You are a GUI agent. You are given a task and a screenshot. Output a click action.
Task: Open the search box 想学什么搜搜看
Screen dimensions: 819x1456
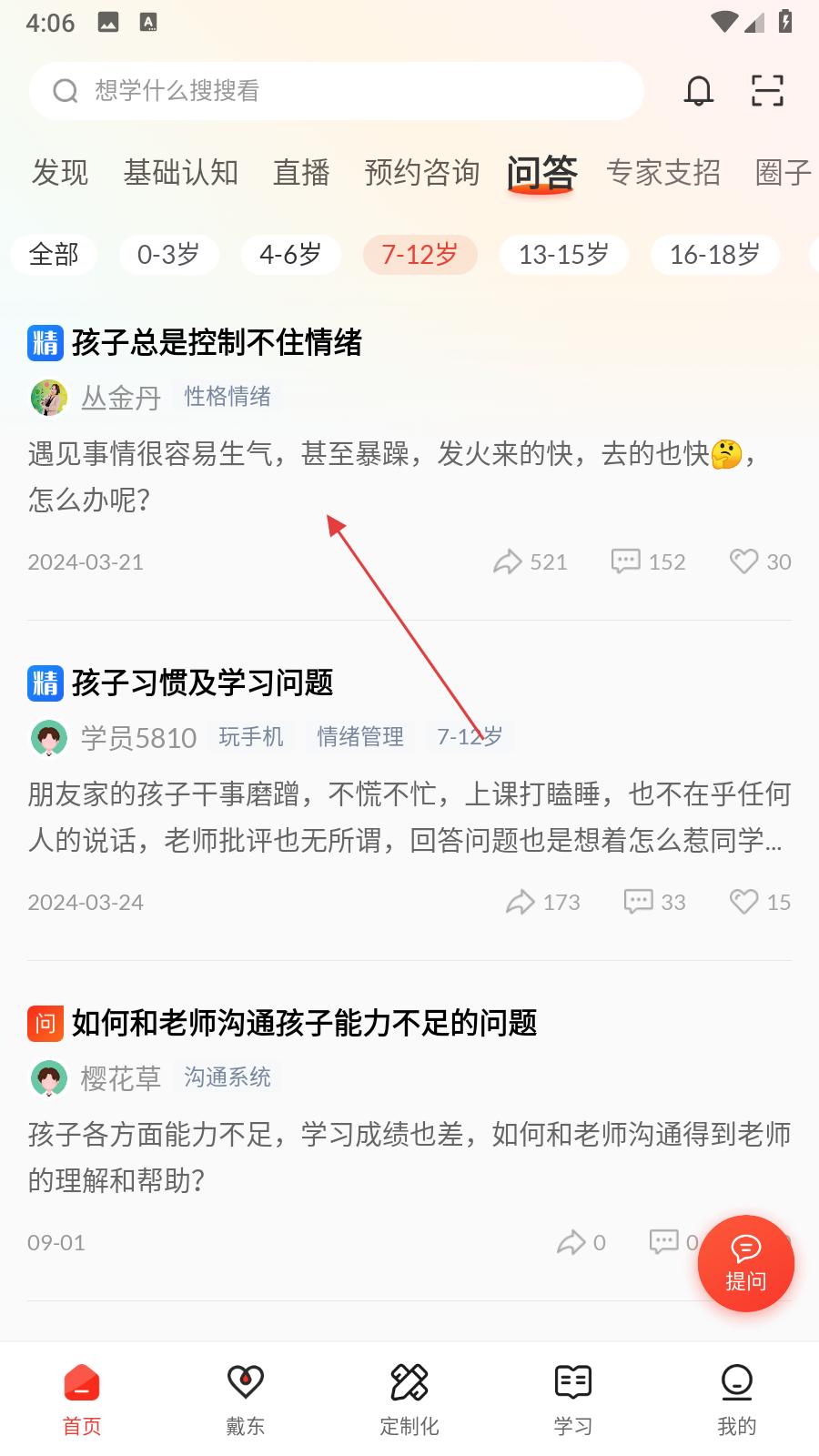click(x=337, y=91)
